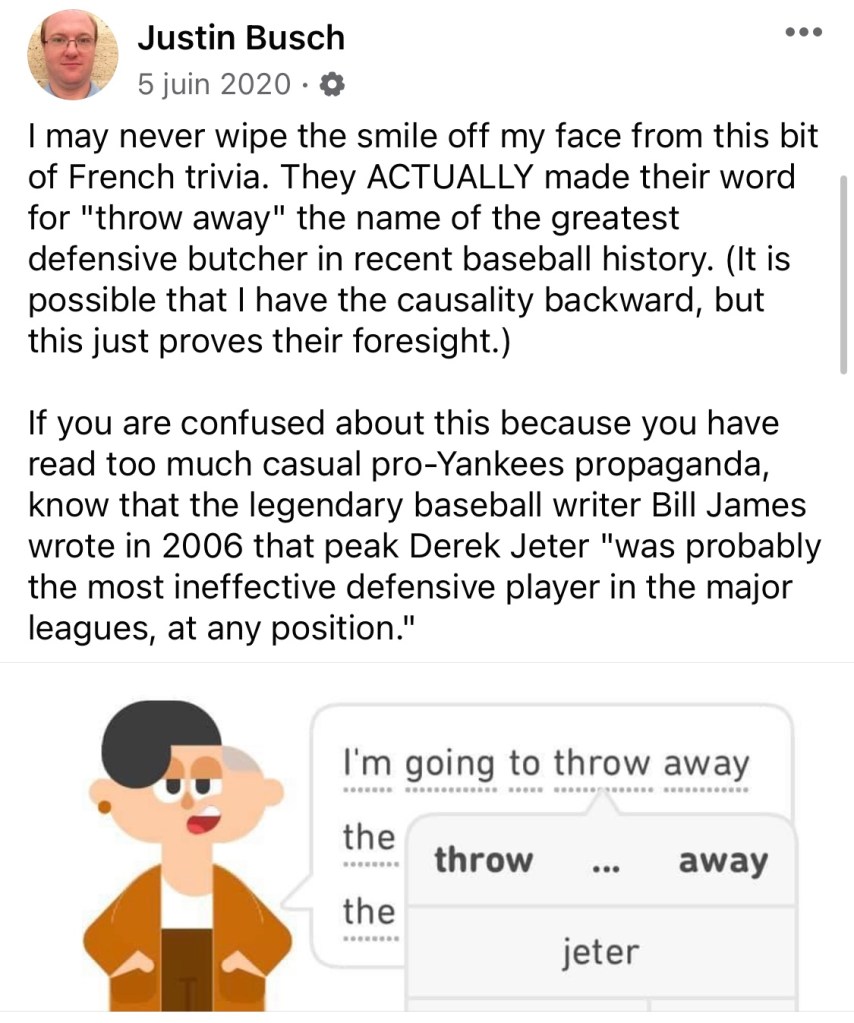854x1023 pixels.
Task: Tap the post's privacy gear icon
Action: (331, 86)
